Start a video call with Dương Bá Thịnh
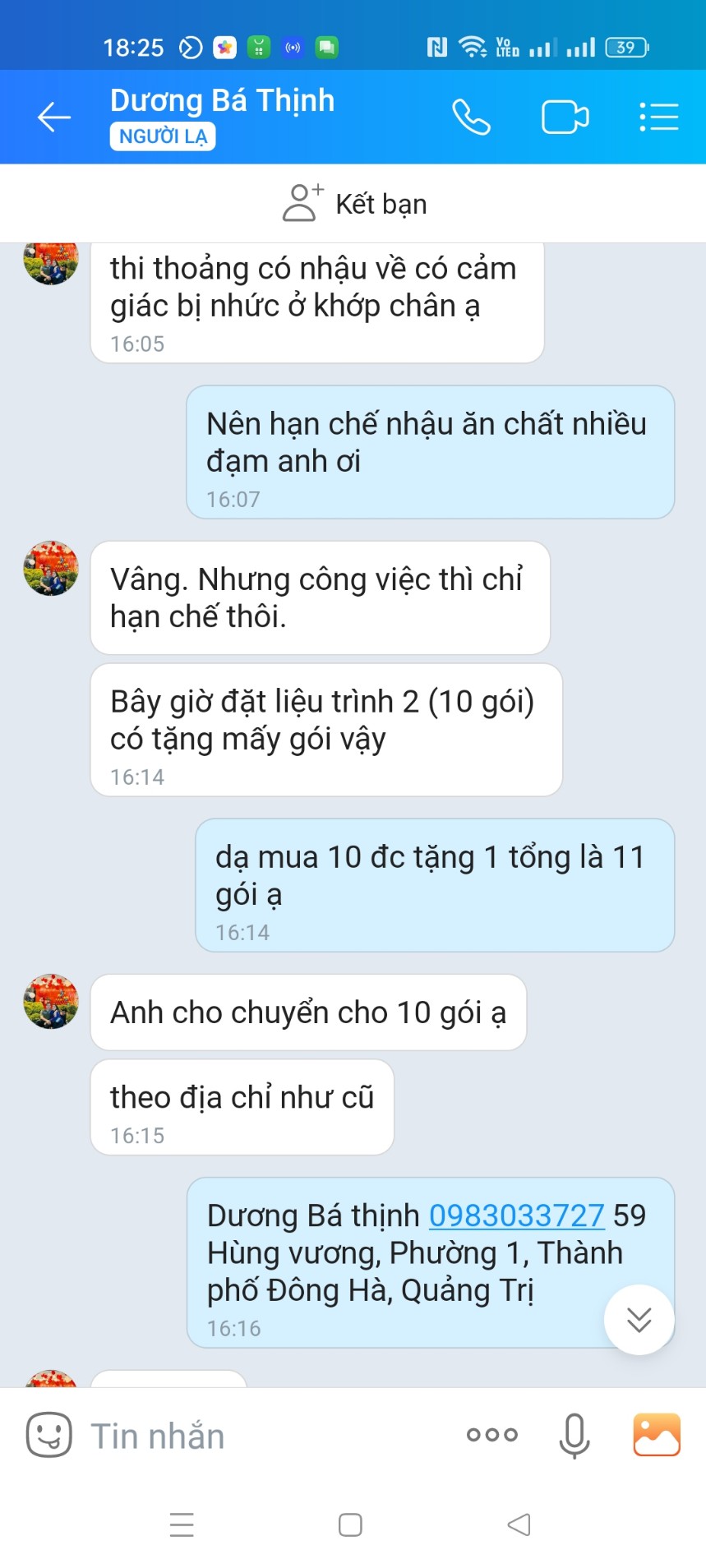The image size is (706, 1568). tap(565, 118)
